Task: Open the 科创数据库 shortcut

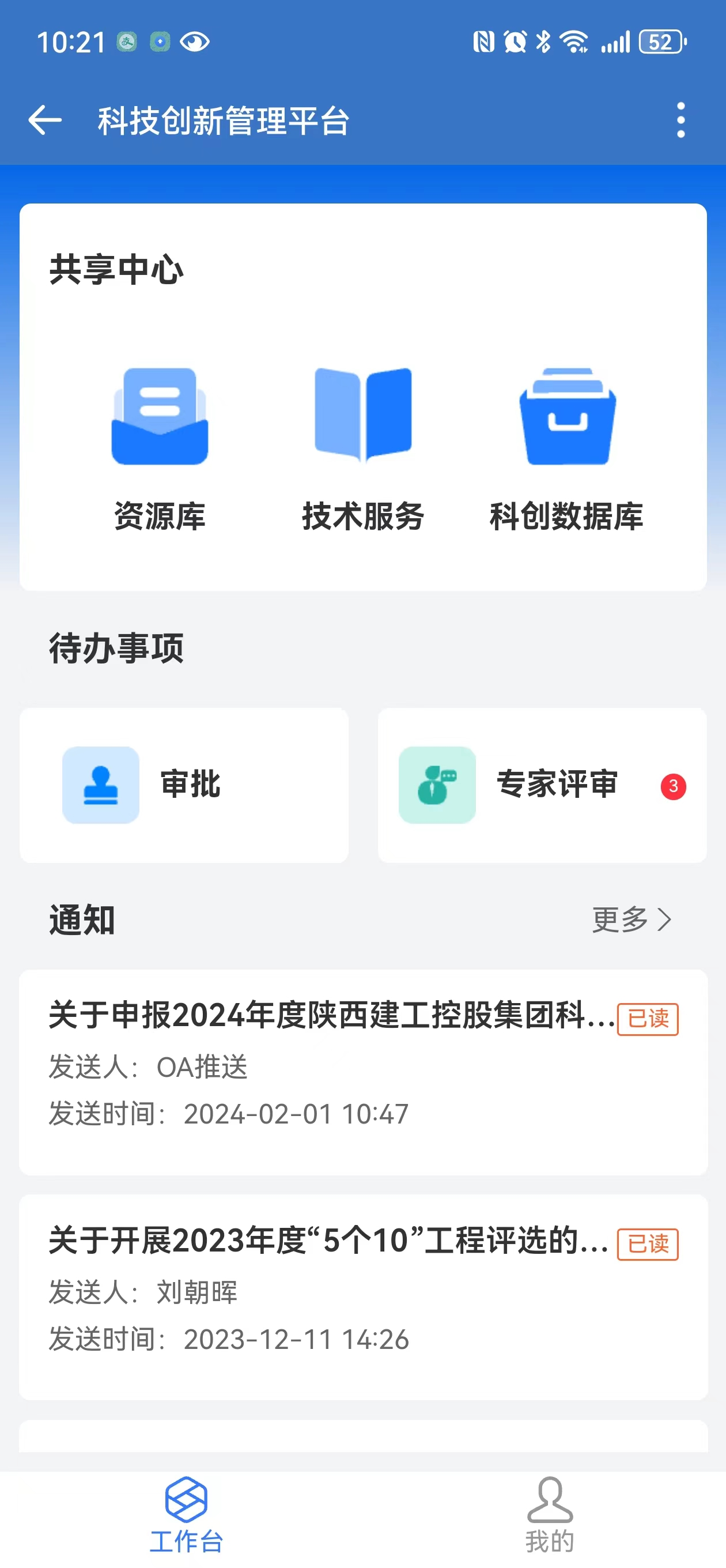Action: click(x=566, y=447)
